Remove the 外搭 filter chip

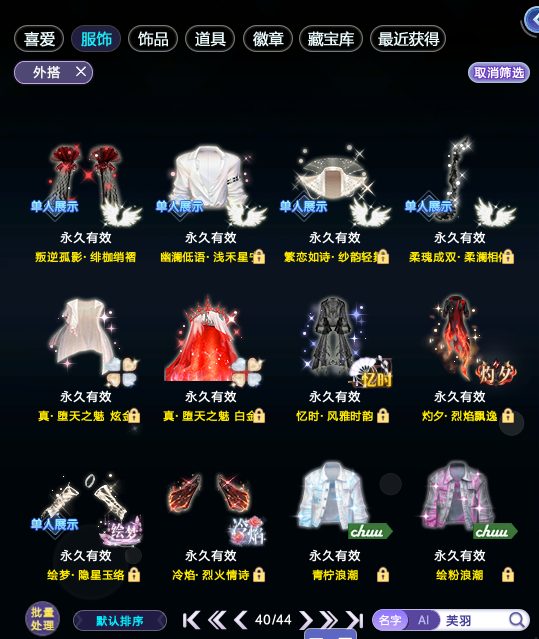(x=81, y=72)
